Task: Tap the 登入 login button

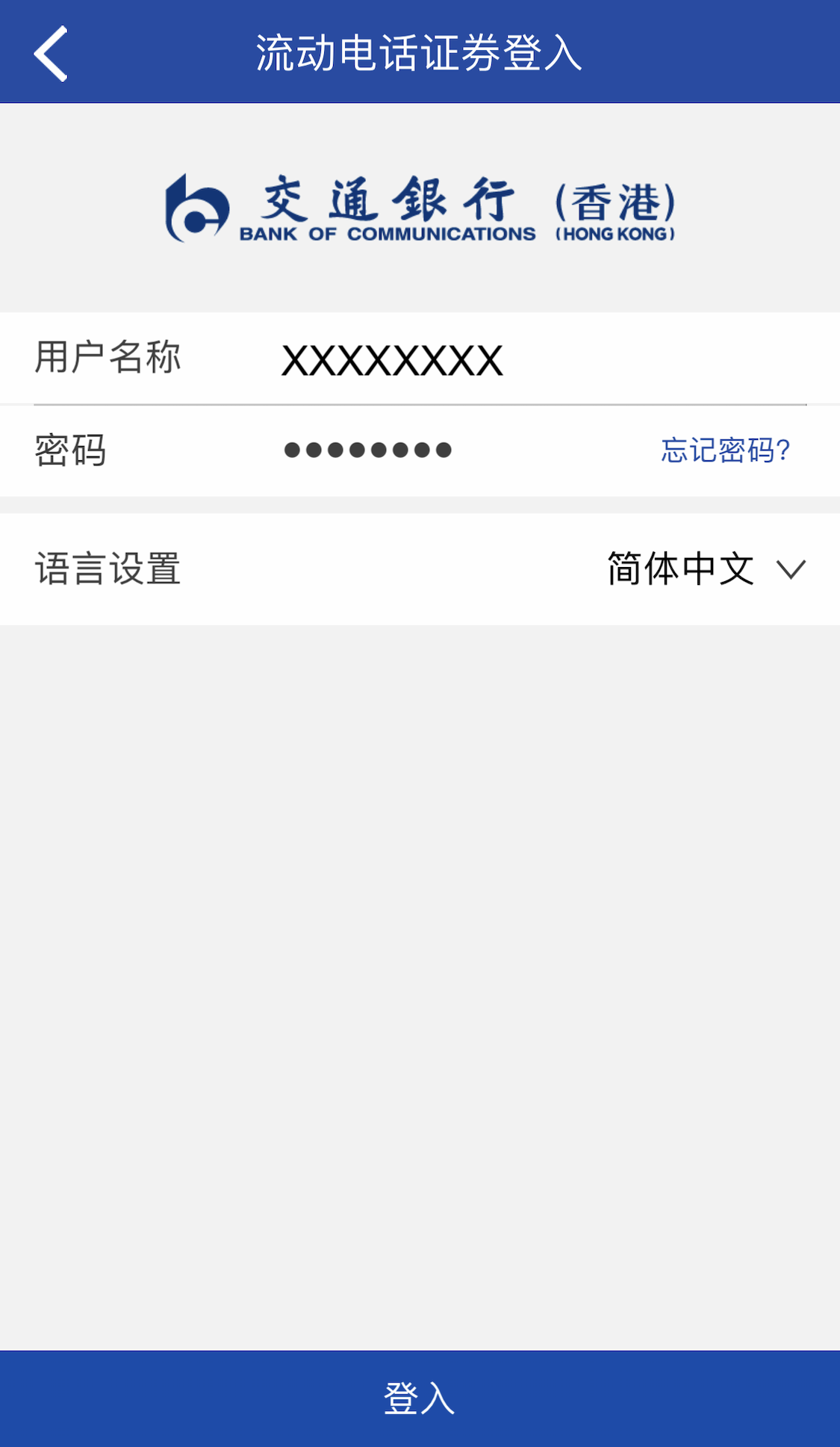Action: 420,1398
